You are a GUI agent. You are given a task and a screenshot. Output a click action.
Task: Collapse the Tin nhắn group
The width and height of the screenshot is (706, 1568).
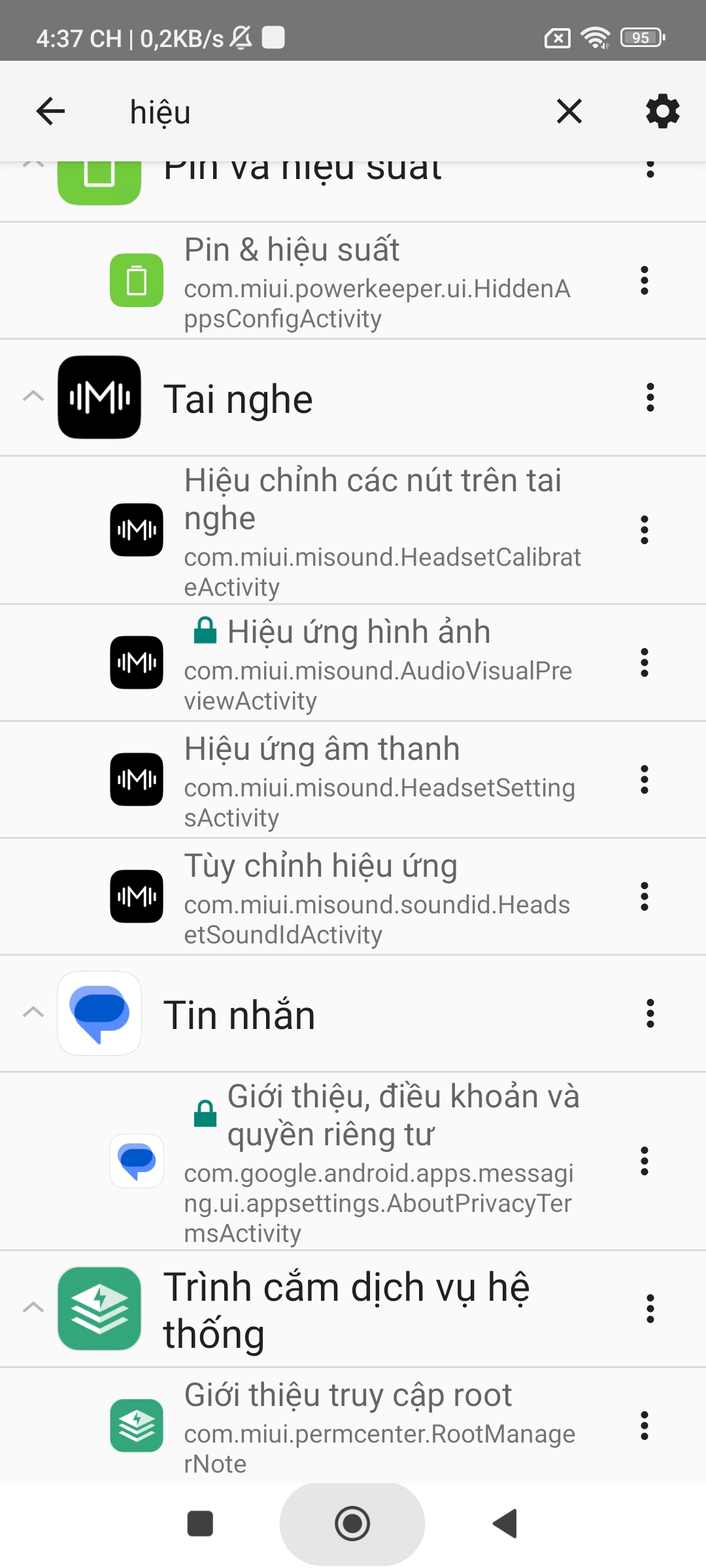pyautogui.click(x=33, y=1013)
